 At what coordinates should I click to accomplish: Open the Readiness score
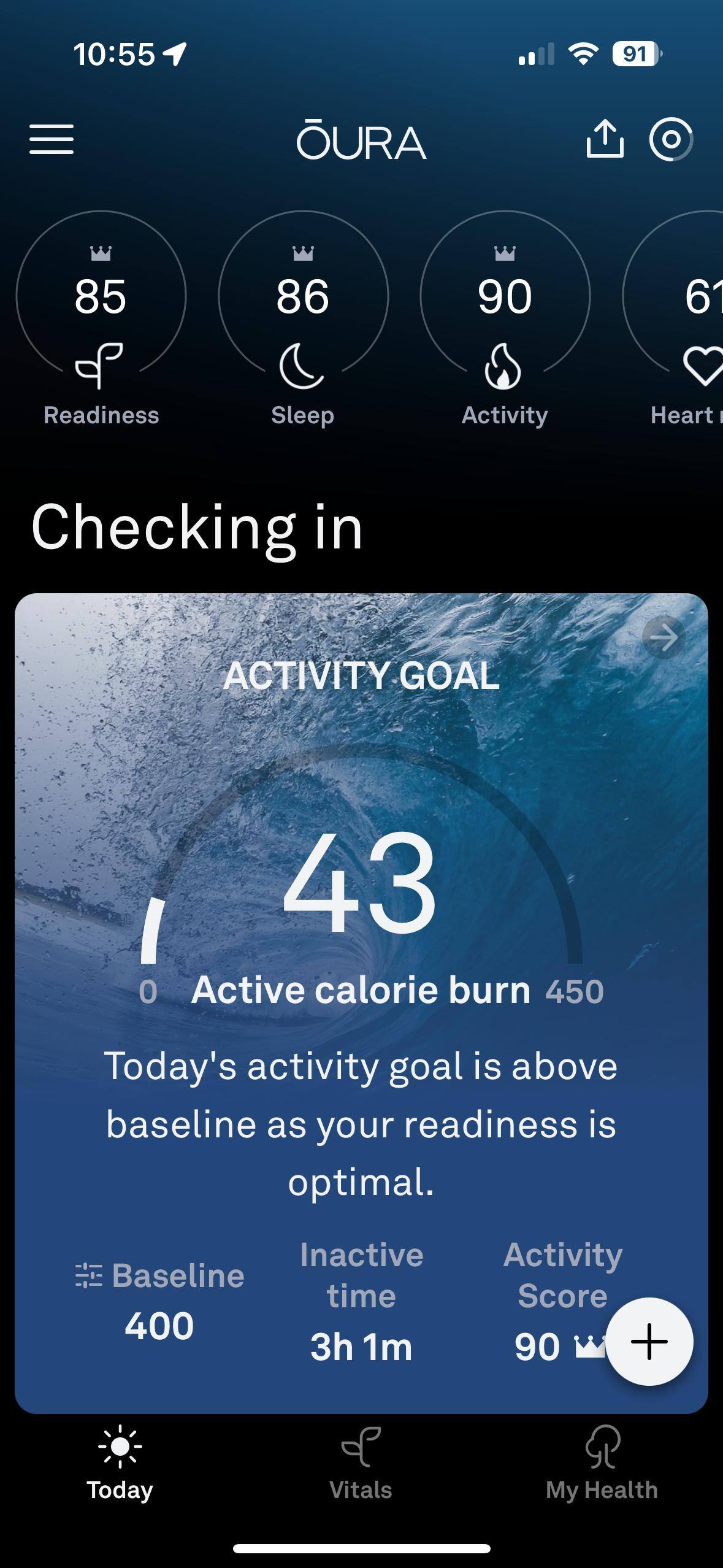point(101,307)
